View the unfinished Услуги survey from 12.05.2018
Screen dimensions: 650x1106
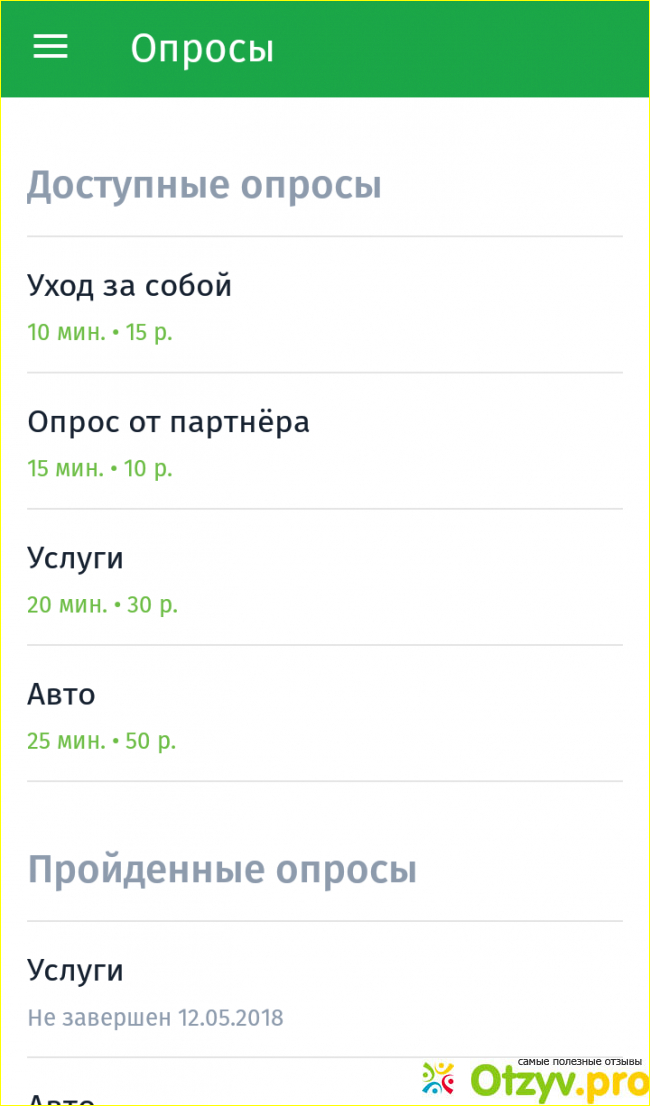[x=324, y=990]
